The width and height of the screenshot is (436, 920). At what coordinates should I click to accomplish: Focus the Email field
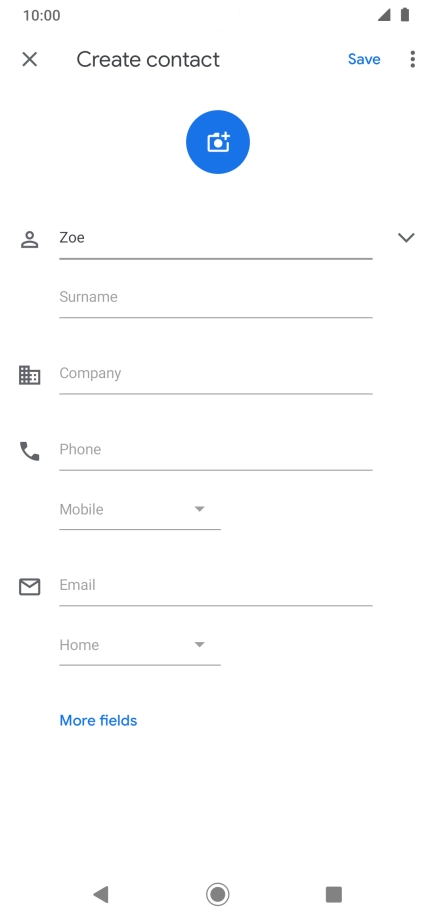215,586
